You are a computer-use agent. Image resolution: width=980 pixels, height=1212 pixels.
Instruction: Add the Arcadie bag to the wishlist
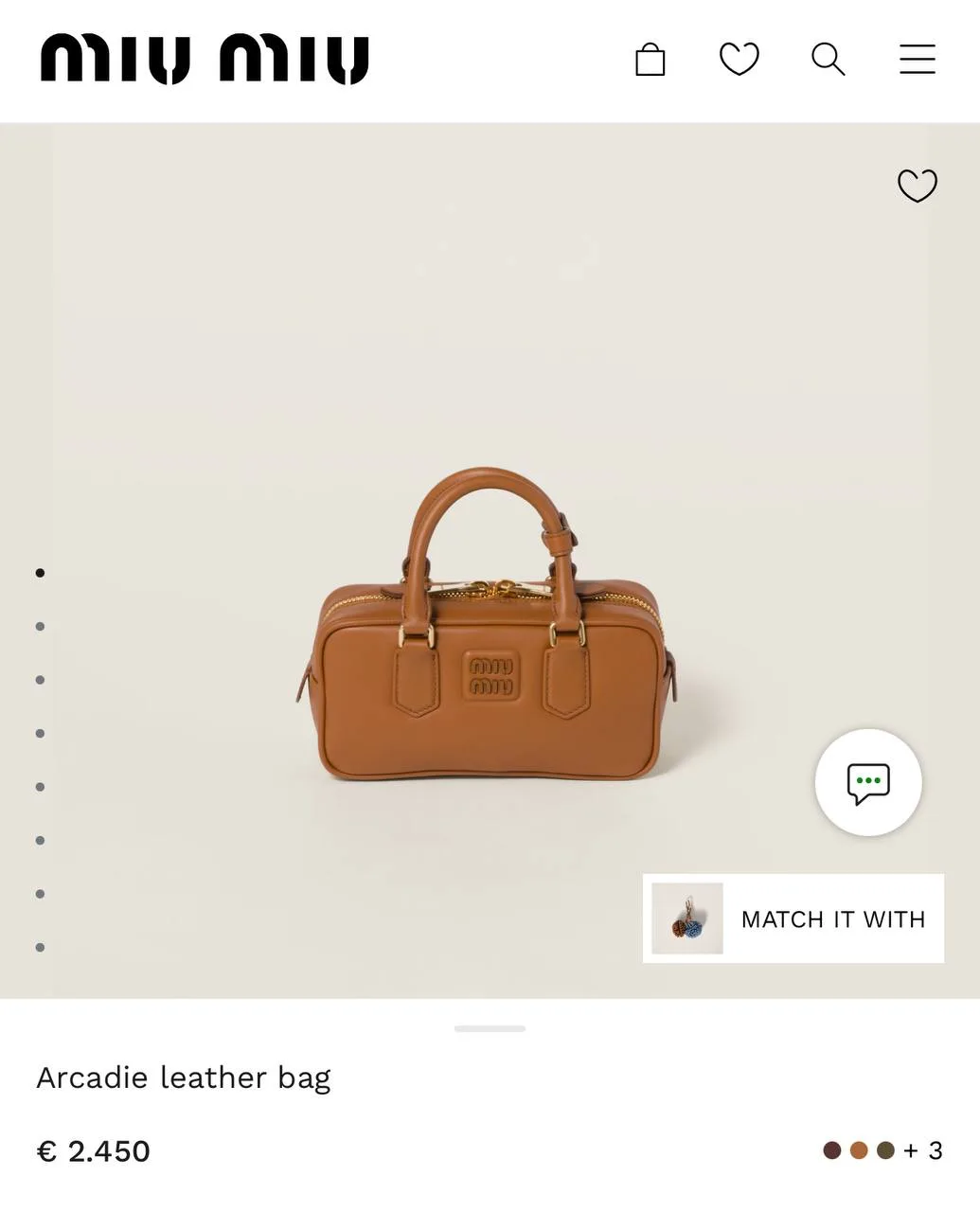coord(917,186)
